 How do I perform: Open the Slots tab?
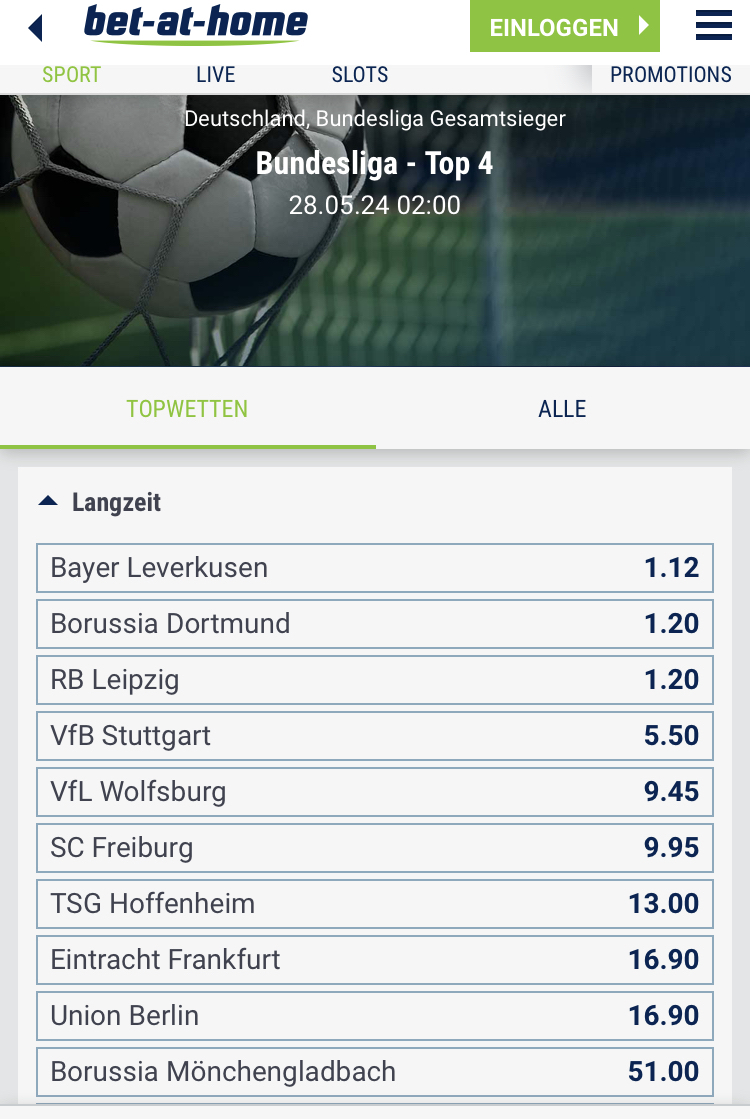click(360, 75)
